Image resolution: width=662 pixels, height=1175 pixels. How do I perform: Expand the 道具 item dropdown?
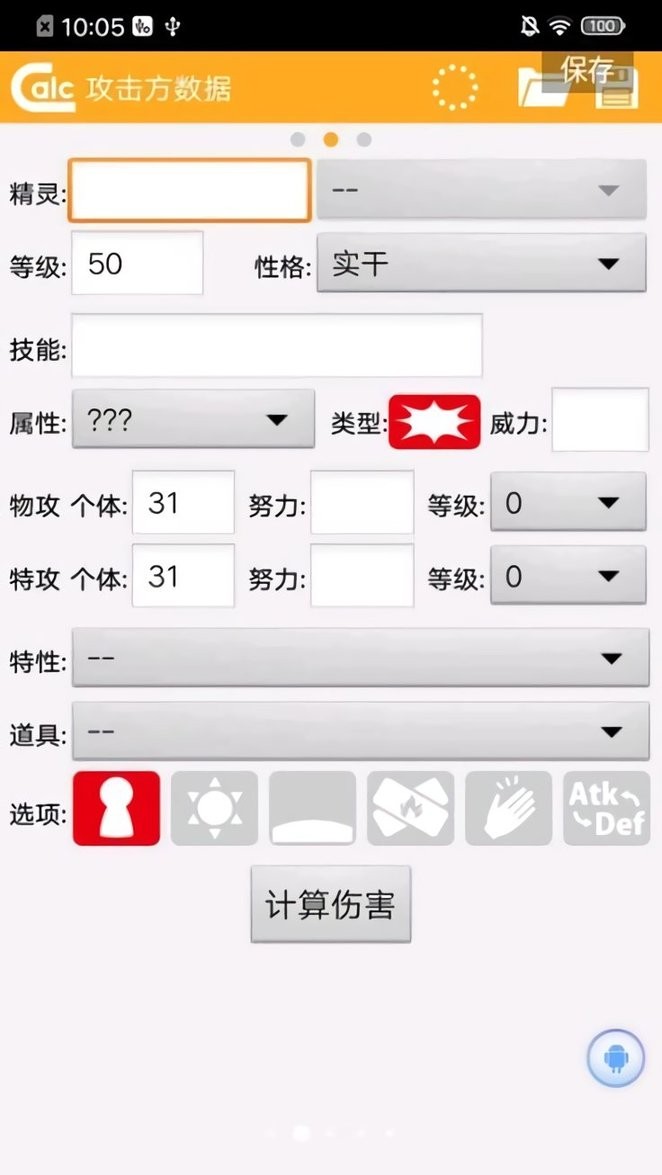click(361, 731)
